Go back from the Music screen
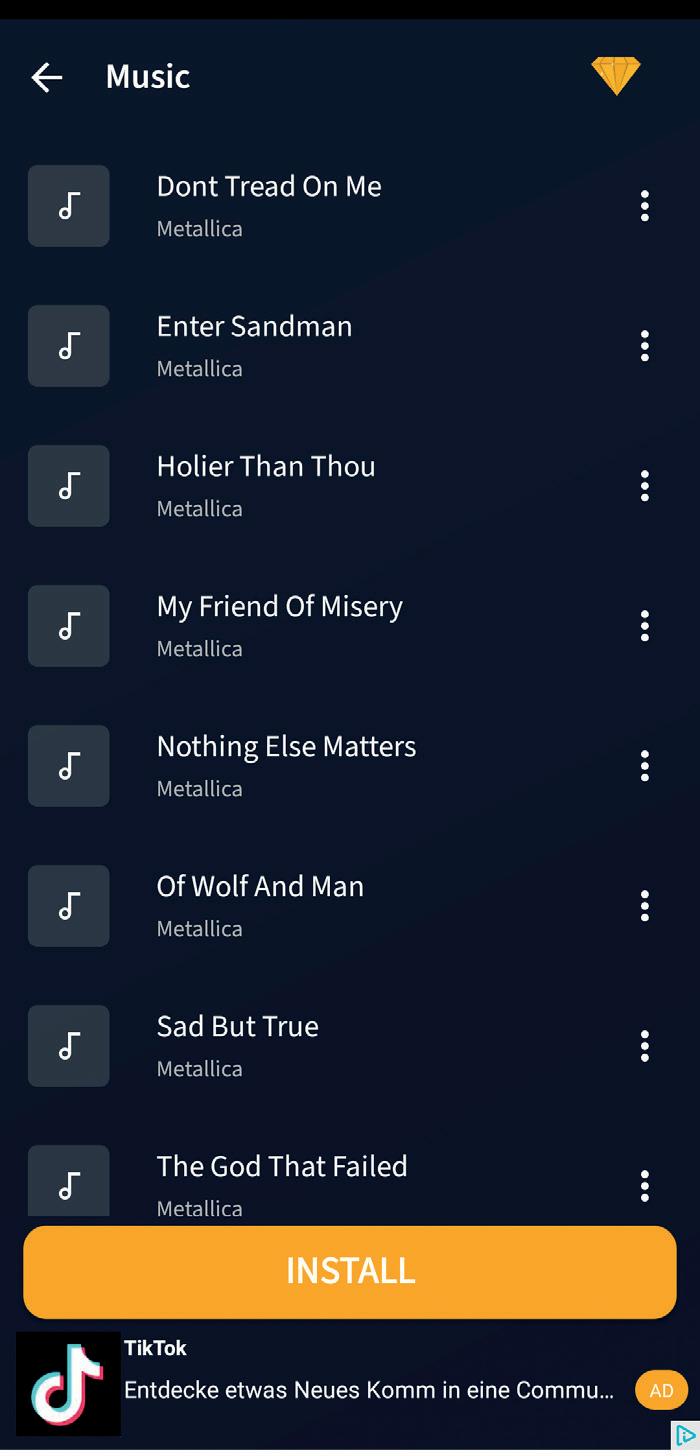 click(46, 77)
